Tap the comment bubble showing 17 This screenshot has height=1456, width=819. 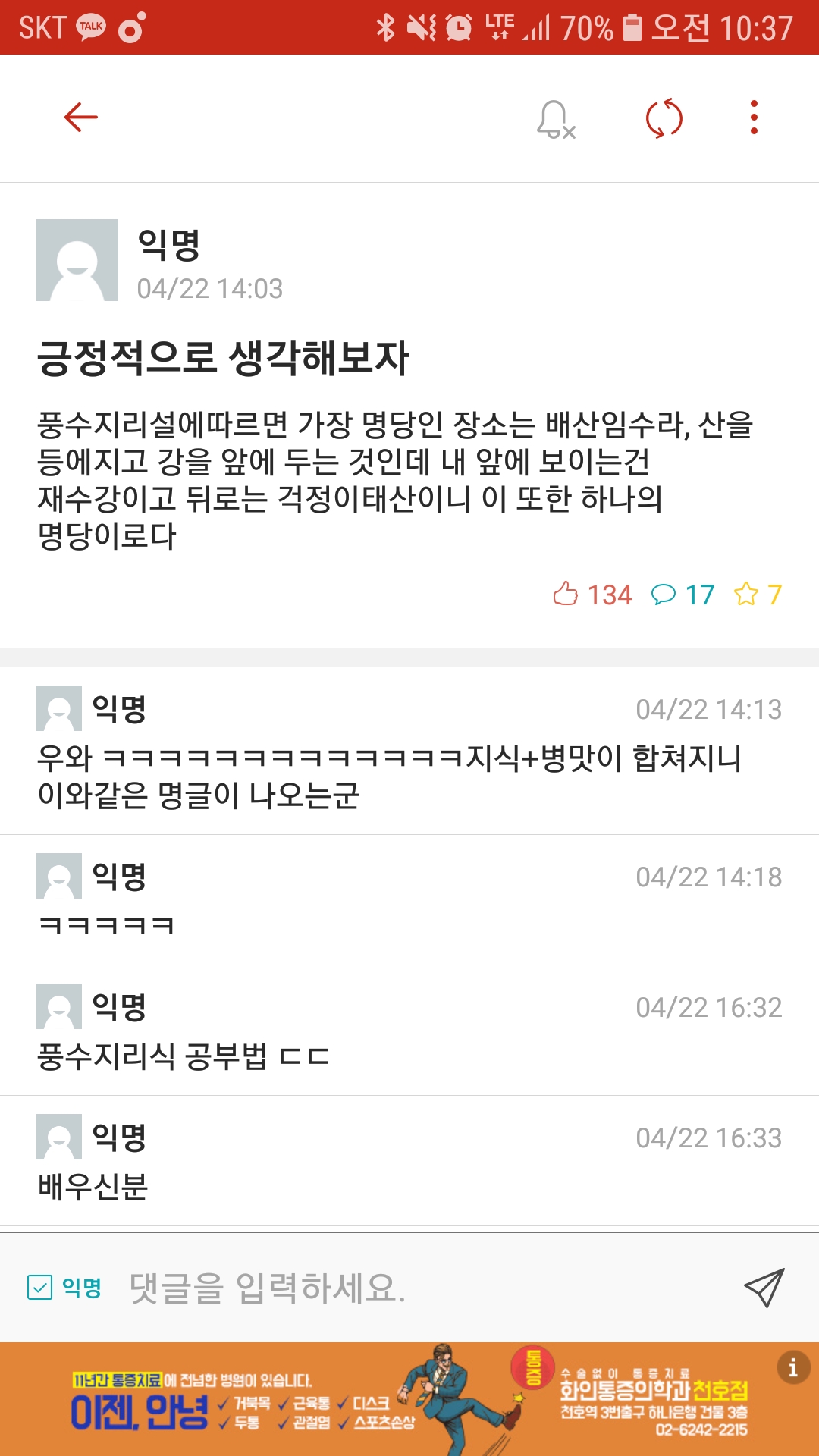pyautogui.click(x=664, y=595)
